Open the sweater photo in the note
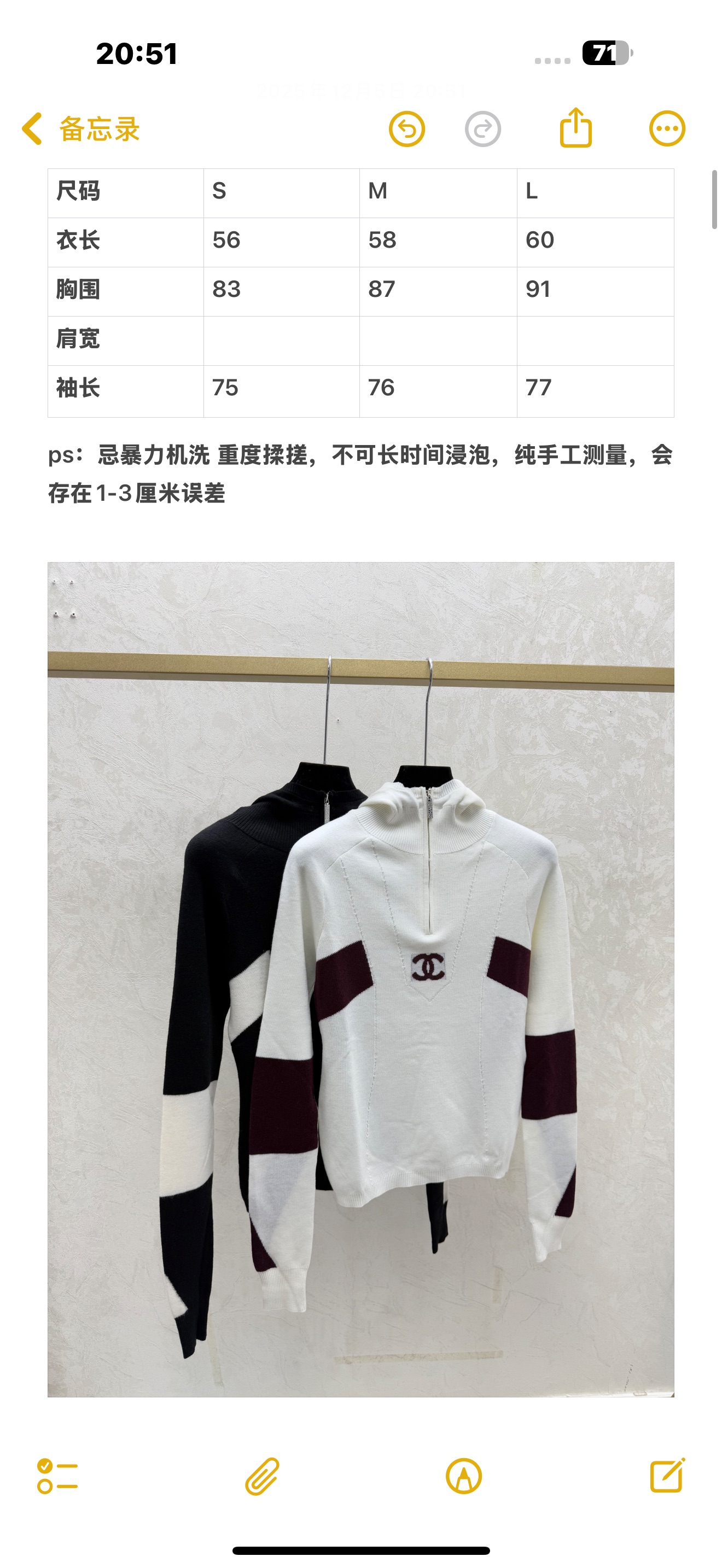 360,980
